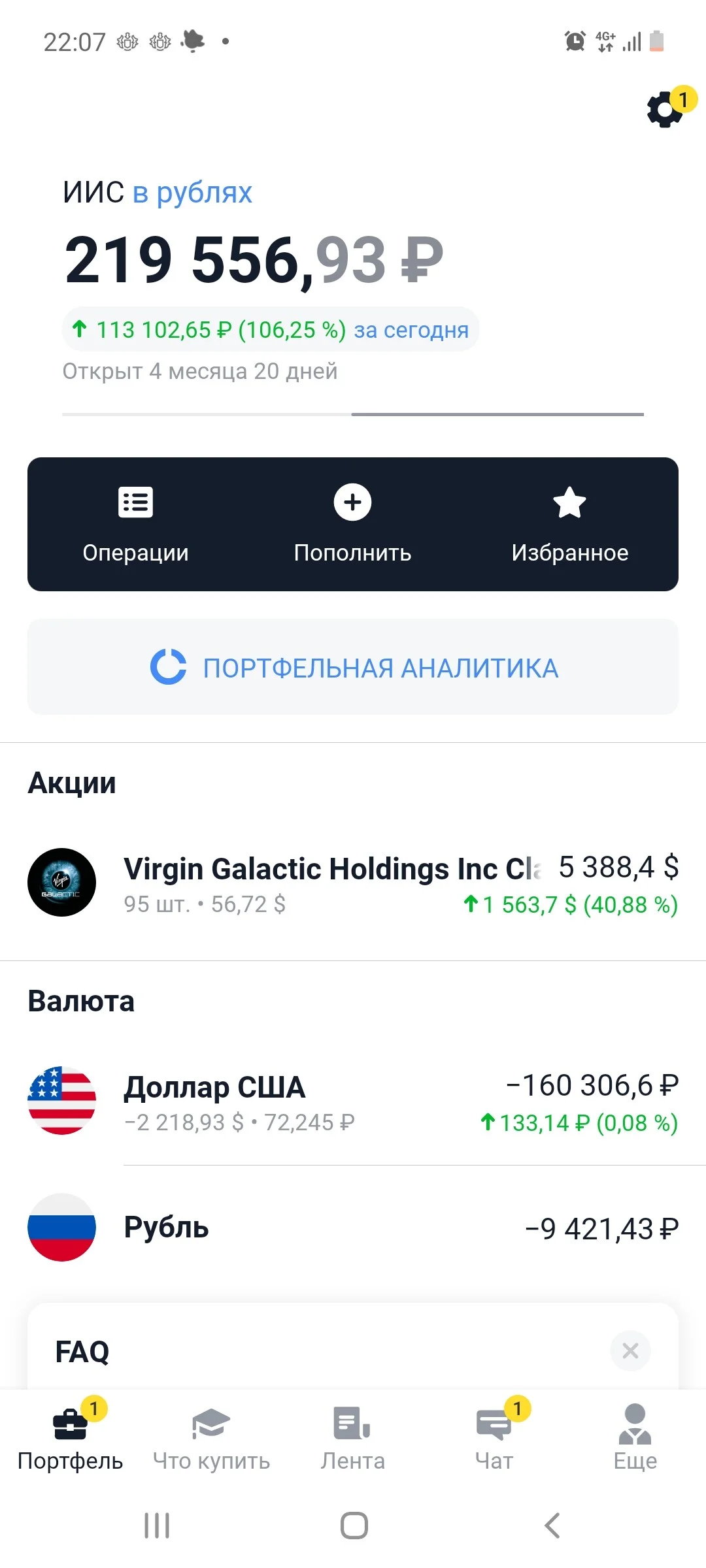This screenshot has width=706, height=1568.
Task: Open Доллар США currency position
Action: point(353,1102)
